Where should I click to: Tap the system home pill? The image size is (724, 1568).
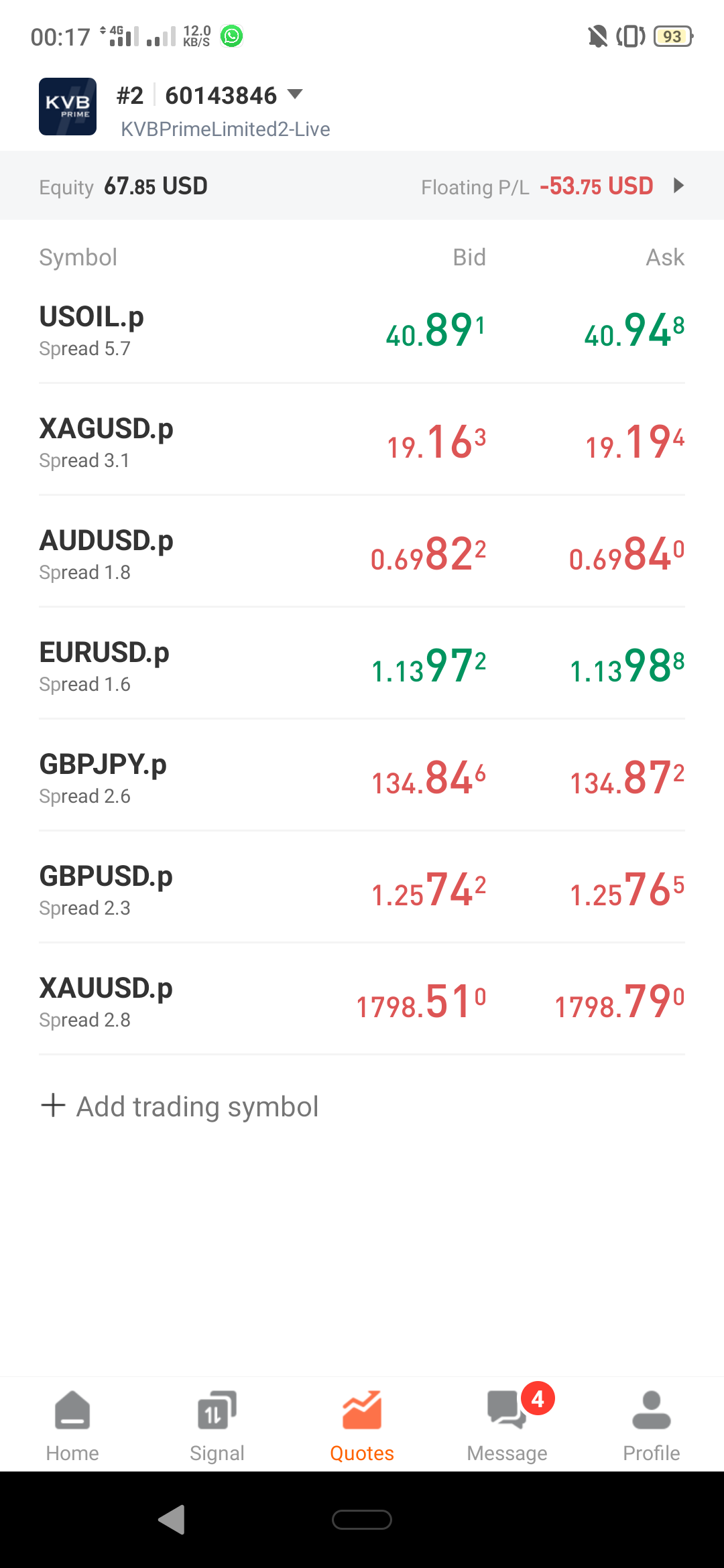click(362, 1519)
